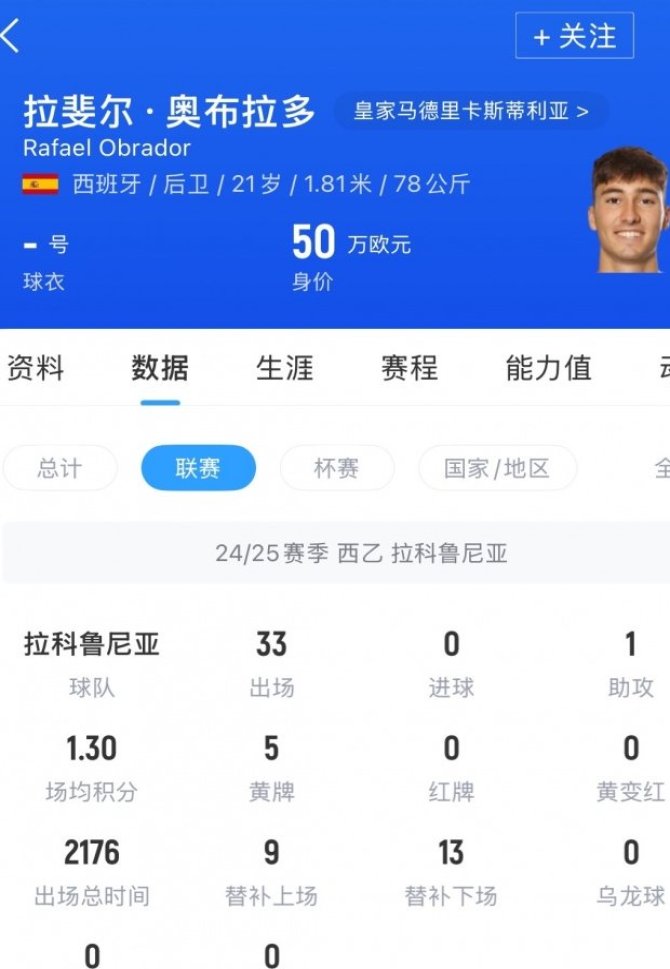The image size is (670, 969).
Task: Switch to the 资料 tab
Action: (35, 368)
